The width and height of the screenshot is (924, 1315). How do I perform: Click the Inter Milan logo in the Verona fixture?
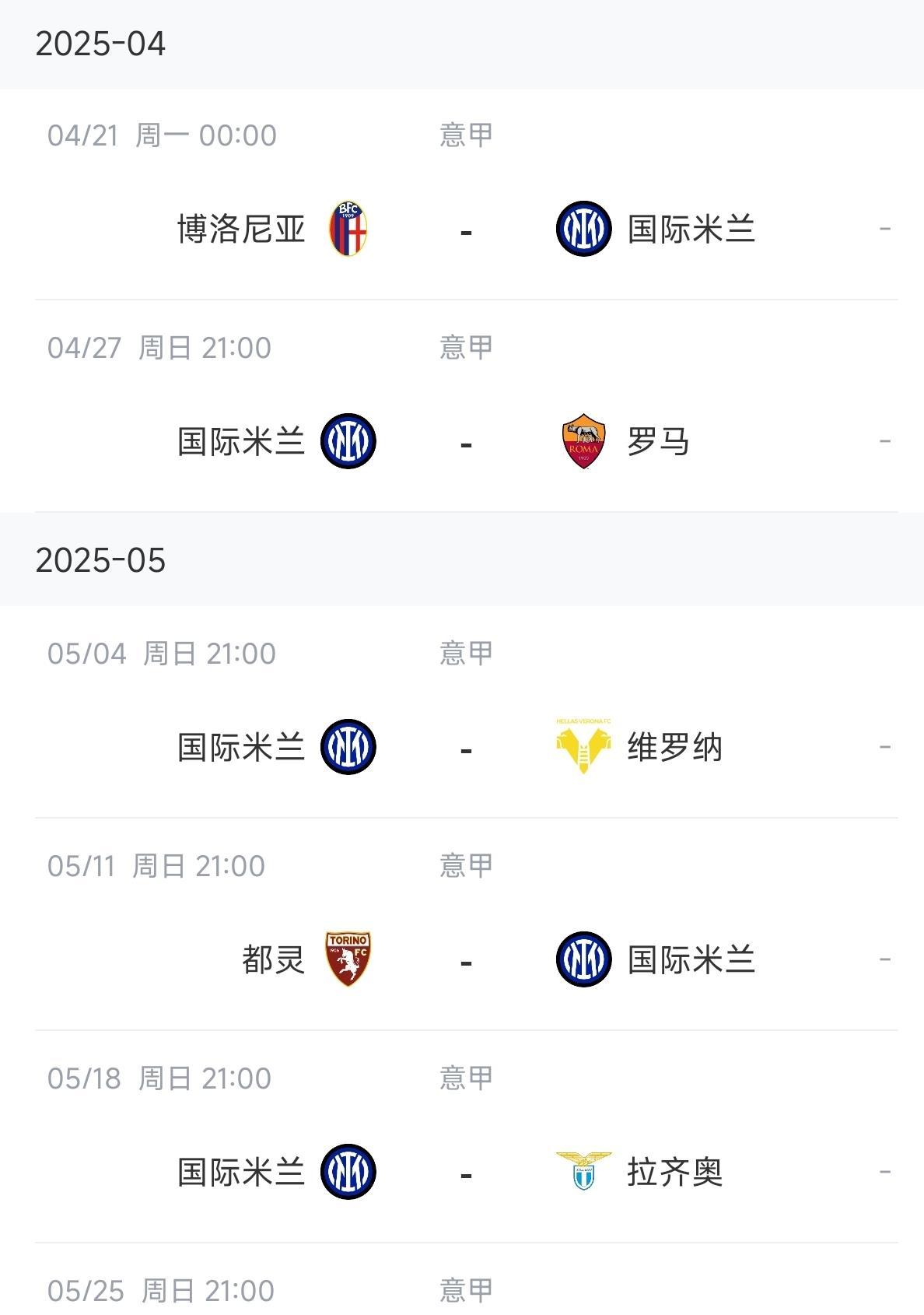(349, 747)
